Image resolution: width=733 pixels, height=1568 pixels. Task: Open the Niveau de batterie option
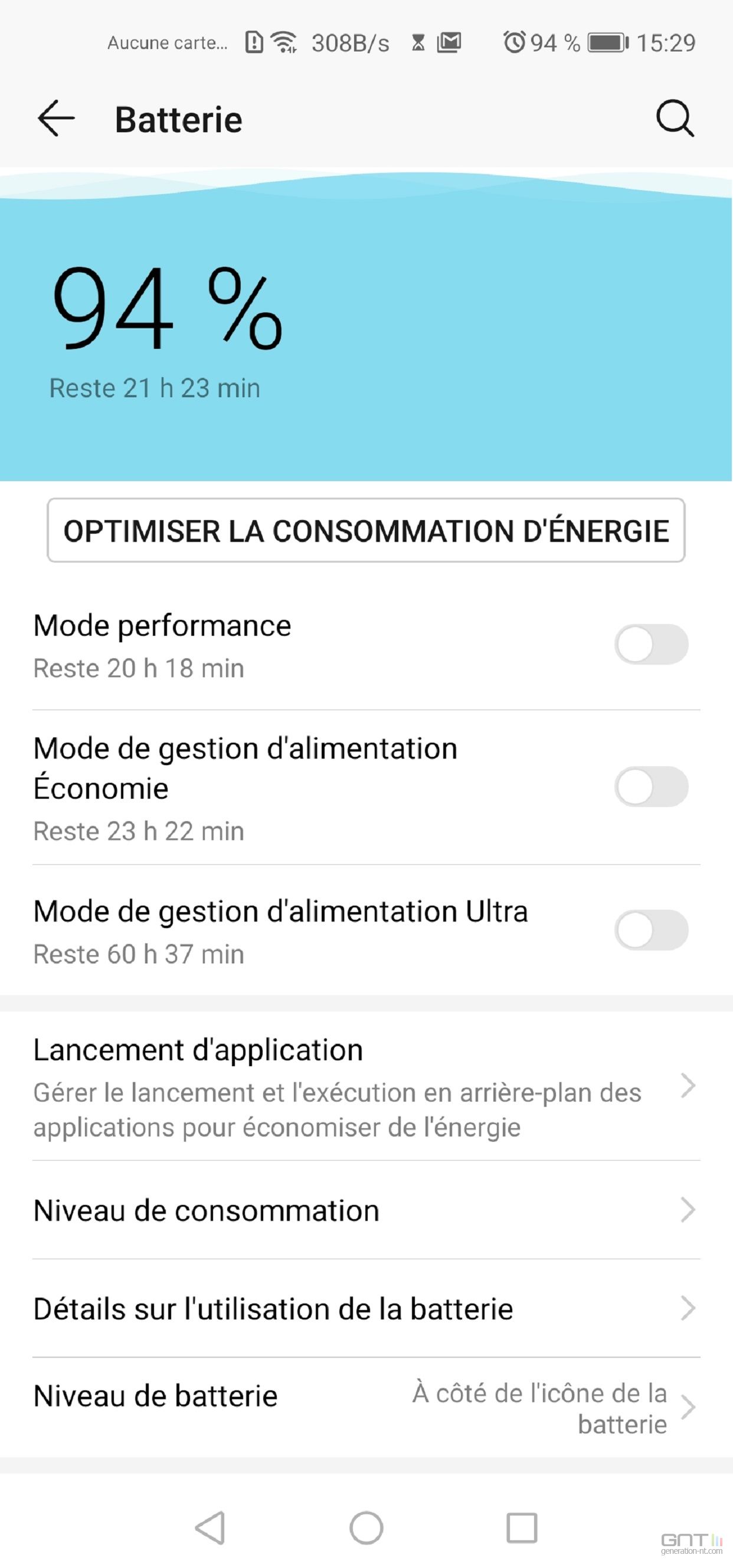pos(366,1407)
